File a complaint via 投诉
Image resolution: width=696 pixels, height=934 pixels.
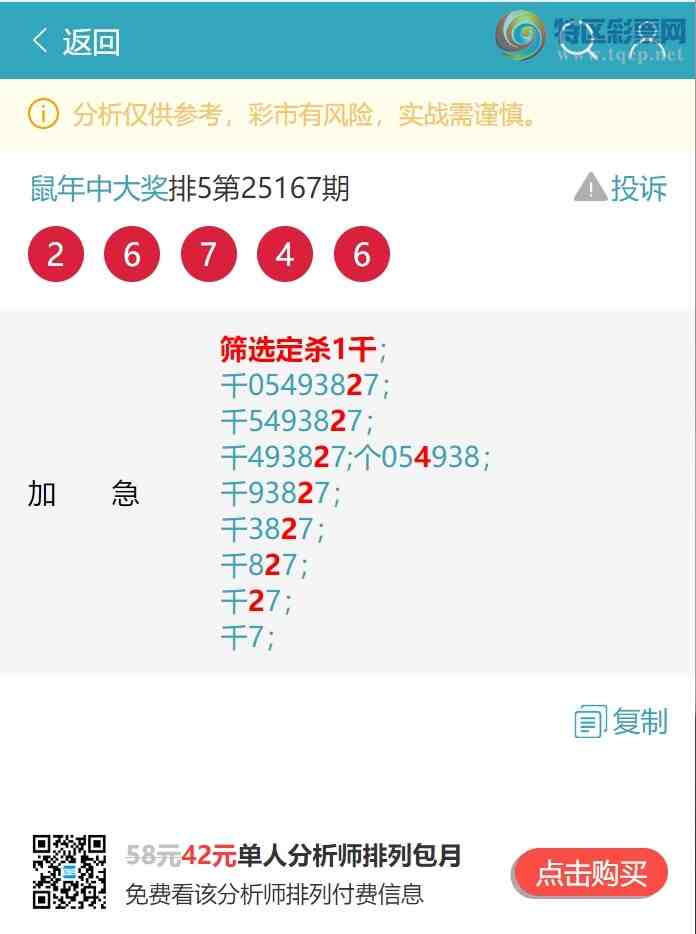(621, 188)
